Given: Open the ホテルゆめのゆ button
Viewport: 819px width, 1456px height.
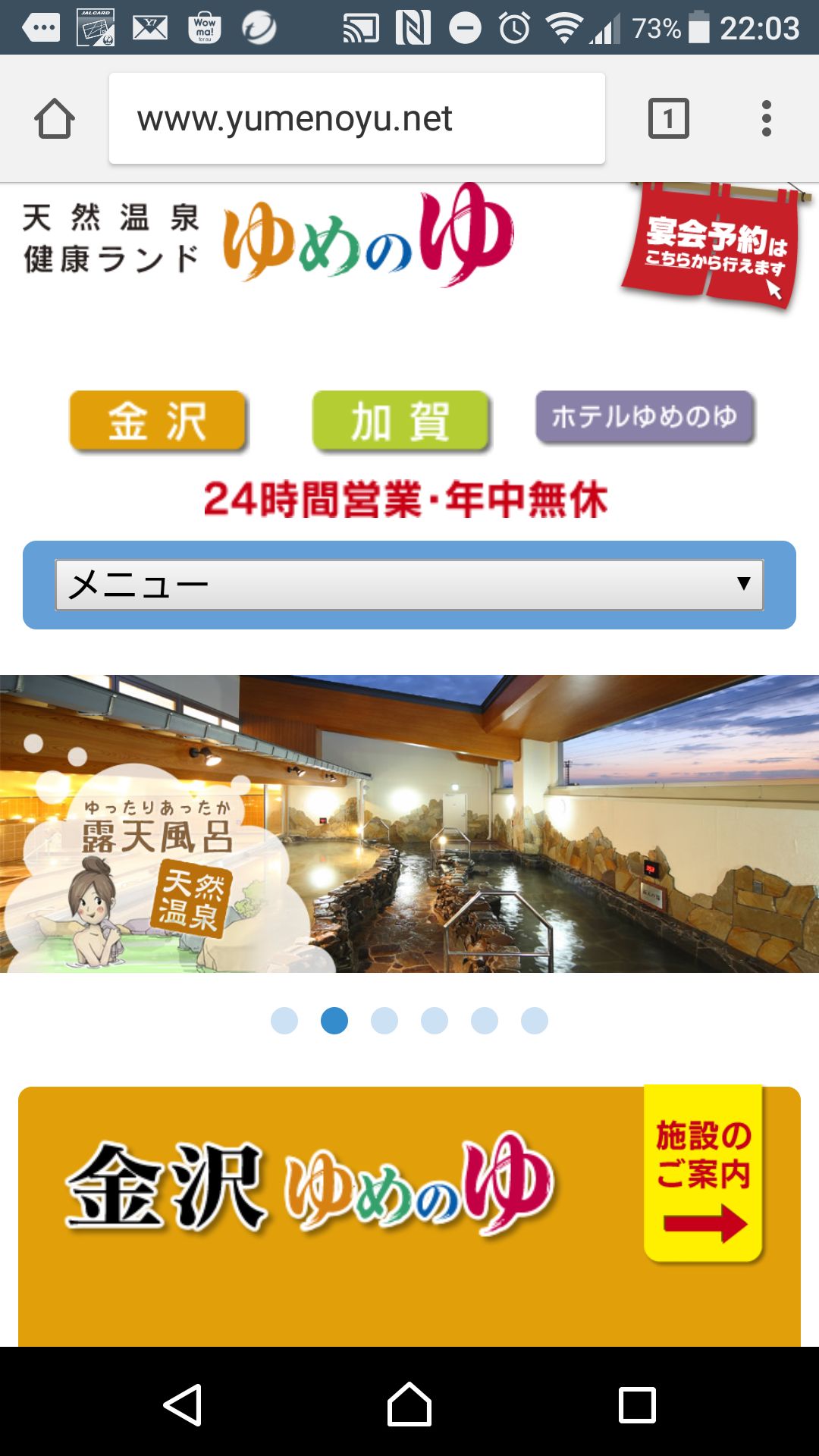Looking at the screenshot, I should [x=645, y=417].
